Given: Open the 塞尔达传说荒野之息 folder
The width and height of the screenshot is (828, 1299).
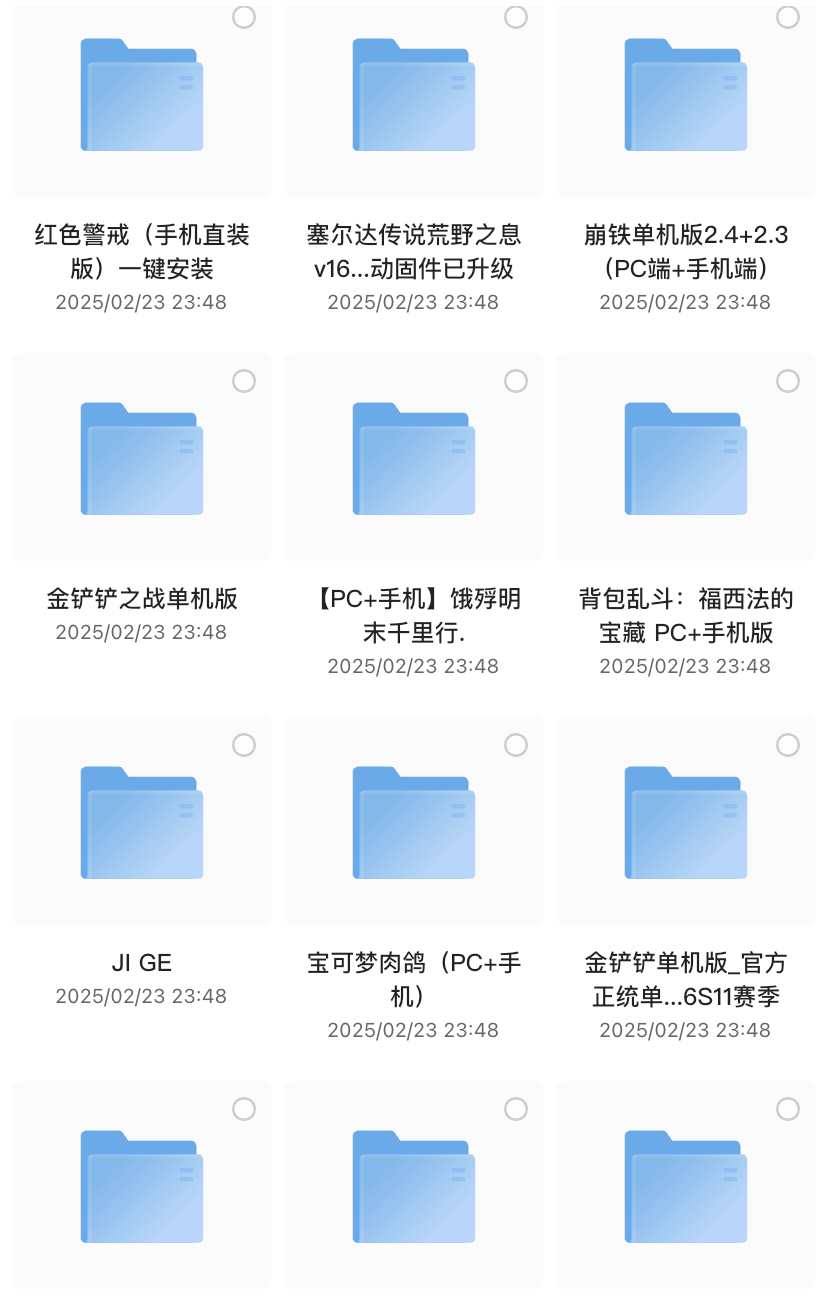Looking at the screenshot, I should coord(414,96).
